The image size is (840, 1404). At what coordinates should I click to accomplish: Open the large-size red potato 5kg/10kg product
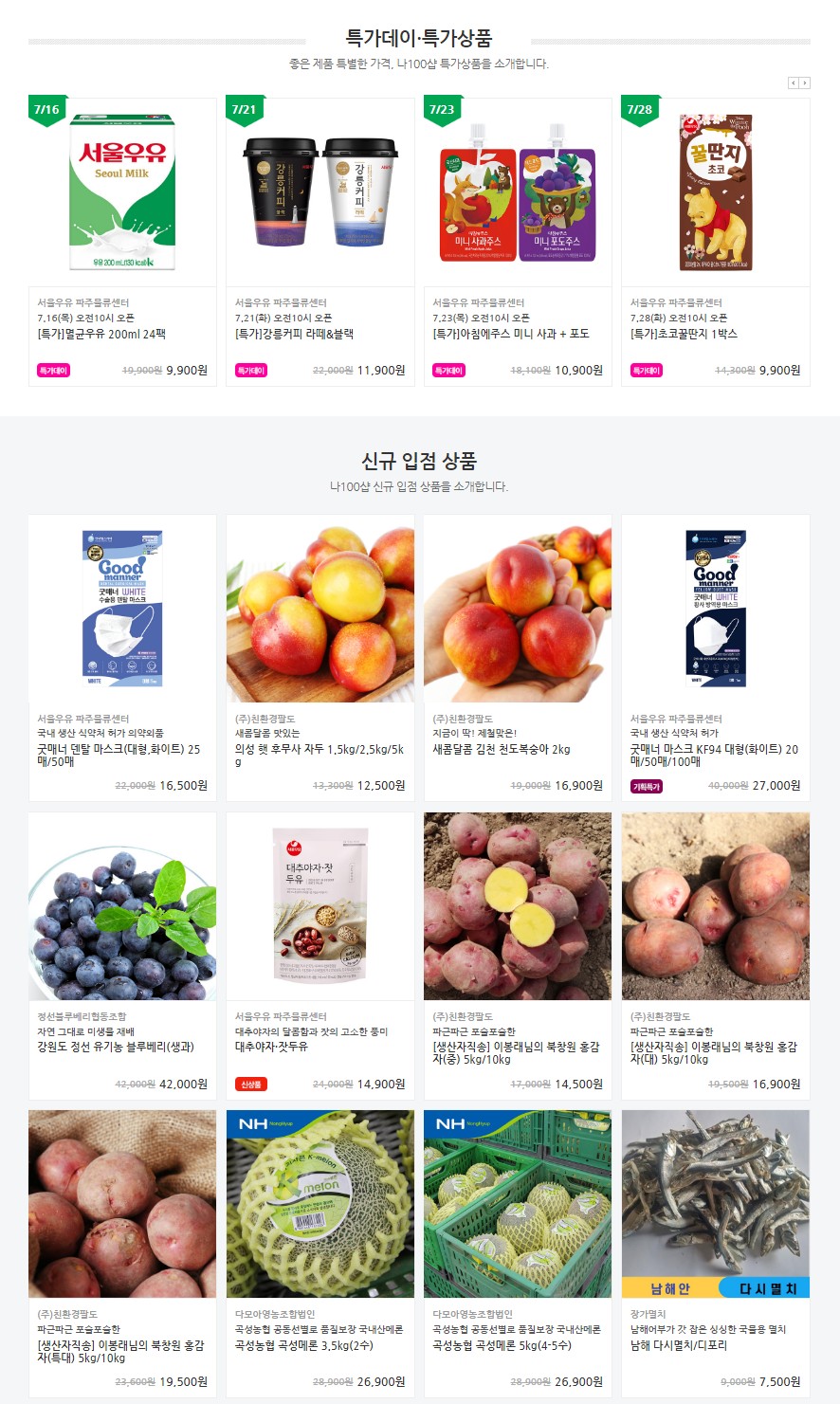716,957
